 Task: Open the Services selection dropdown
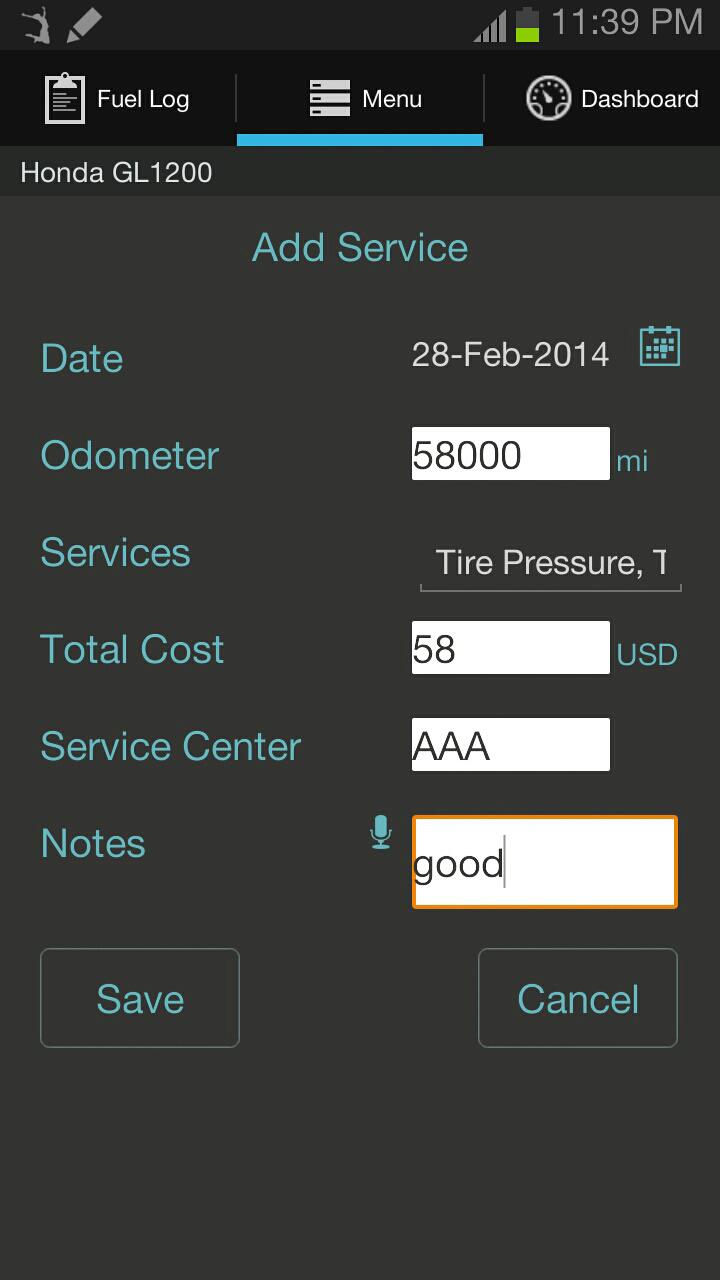pyautogui.click(x=551, y=563)
